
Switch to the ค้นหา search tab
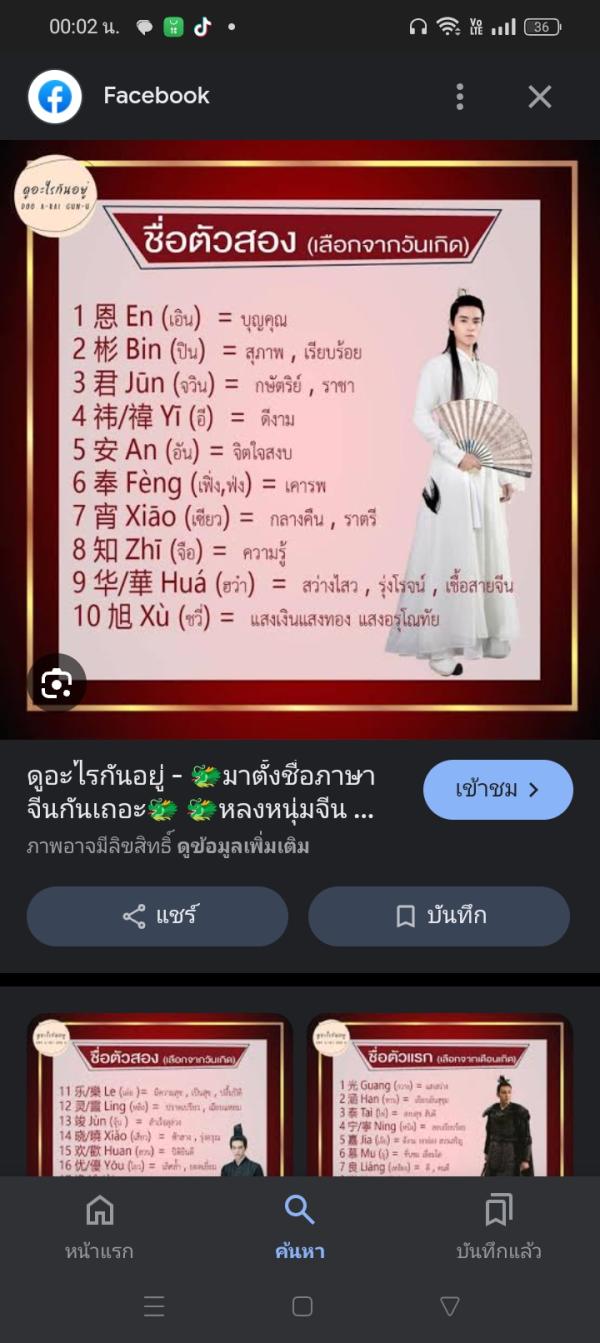[300, 1226]
